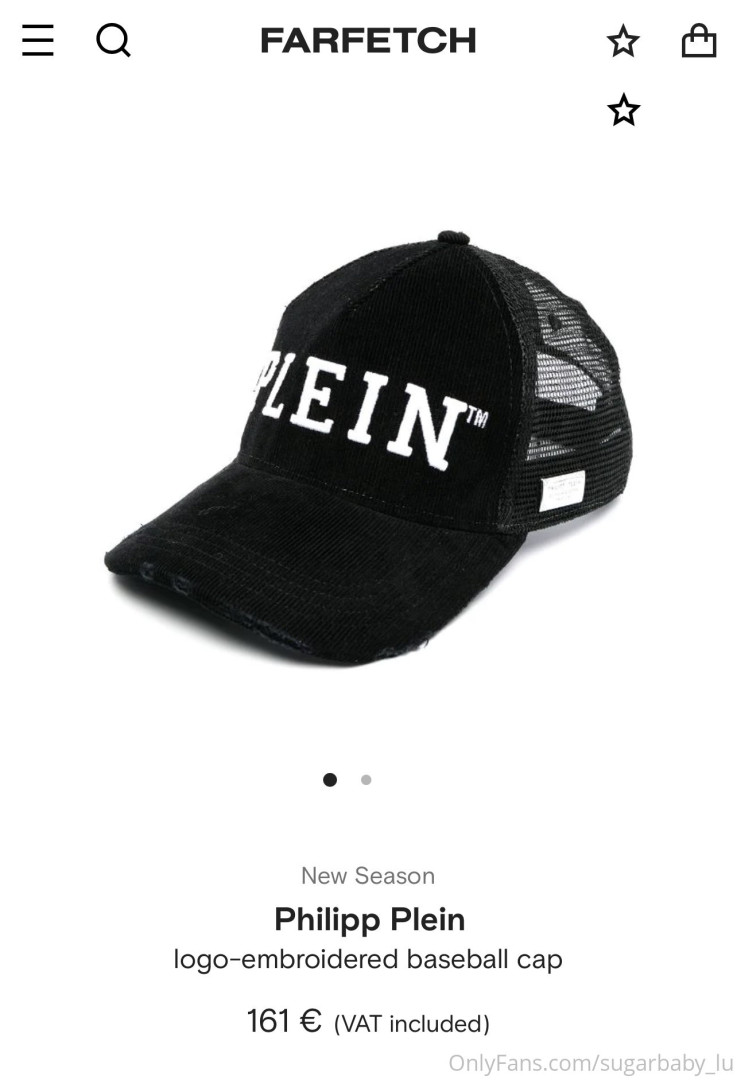Save this Philipp Plein cap to wishlist

623,110
